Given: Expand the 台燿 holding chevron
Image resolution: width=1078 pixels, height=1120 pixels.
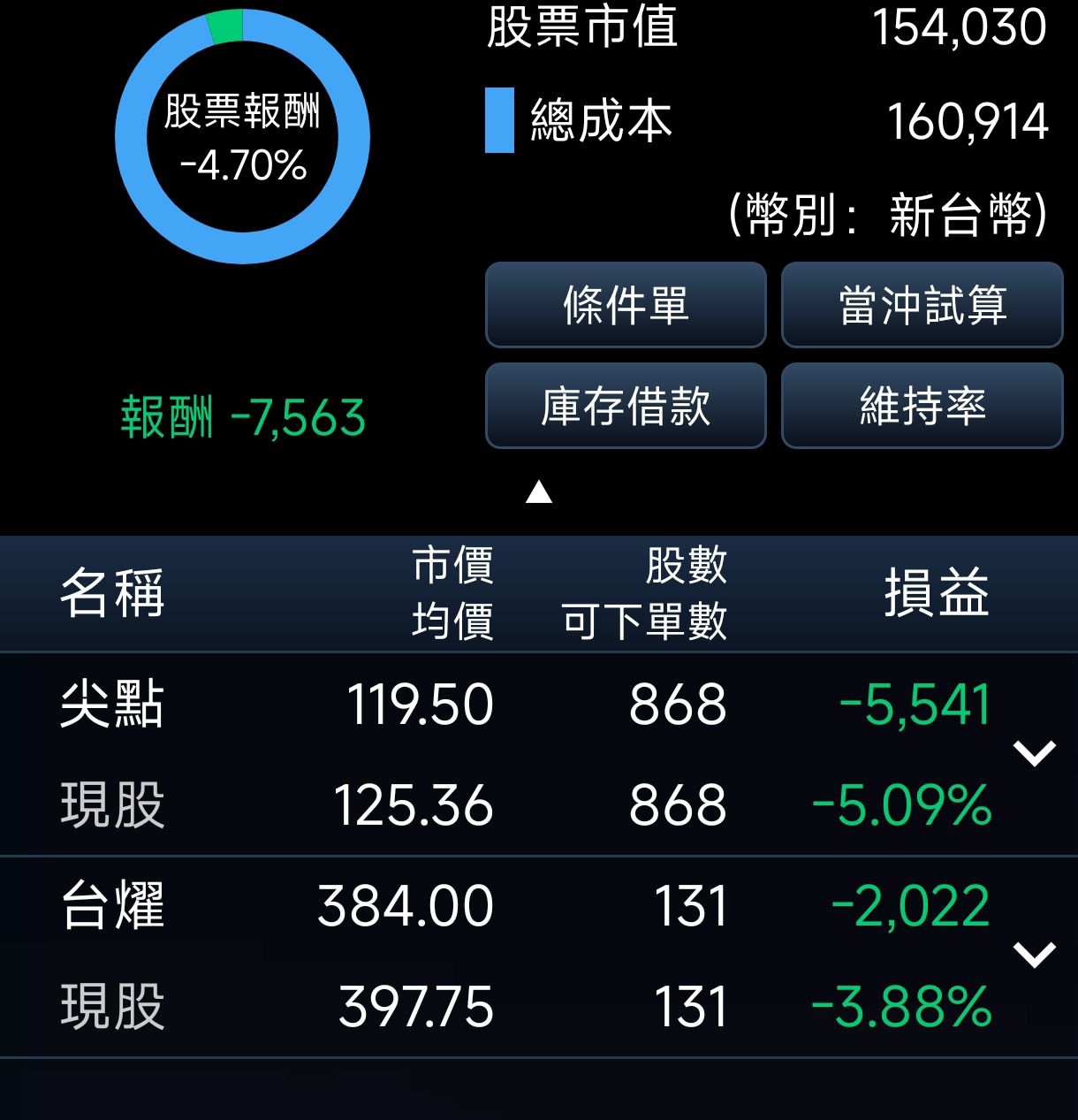Looking at the screenshot, I should pyautogui.click(x=1035, y=955).
